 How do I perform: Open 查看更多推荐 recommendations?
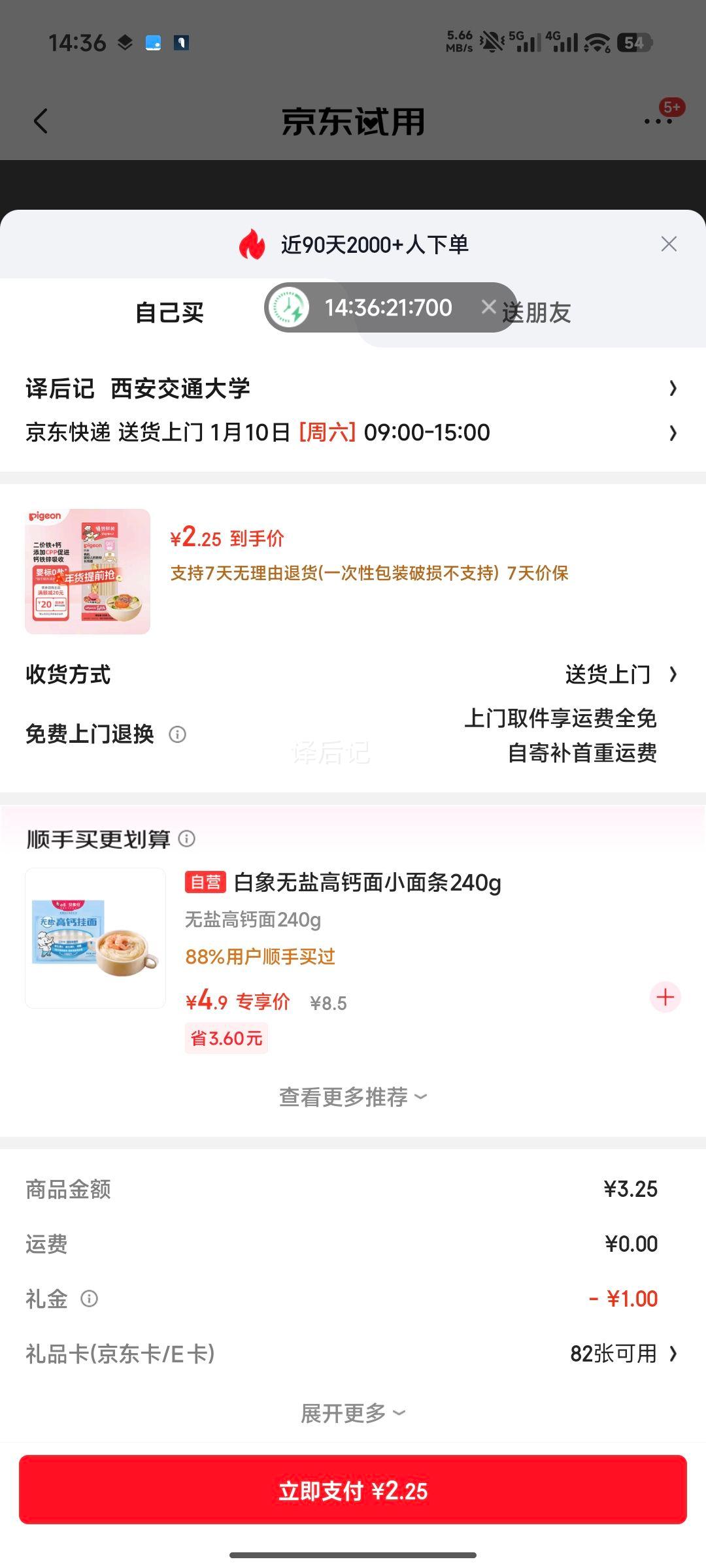[353, 1096]
